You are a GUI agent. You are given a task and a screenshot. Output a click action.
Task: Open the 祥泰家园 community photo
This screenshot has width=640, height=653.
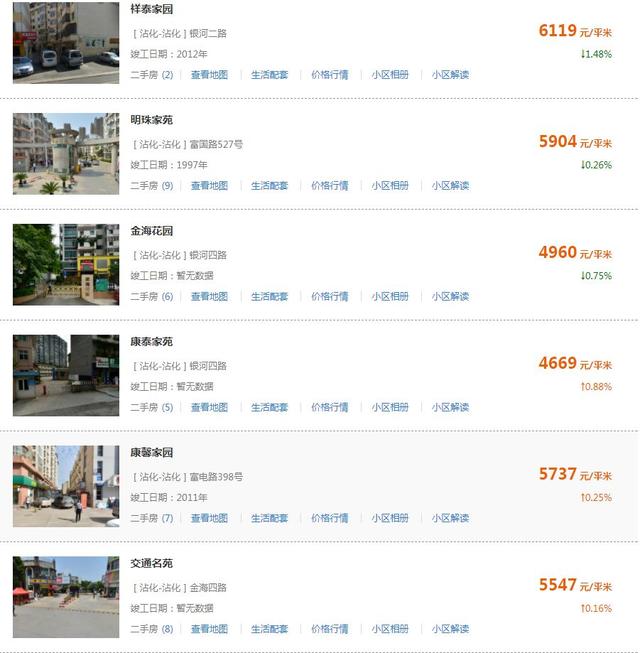[66, 43]
